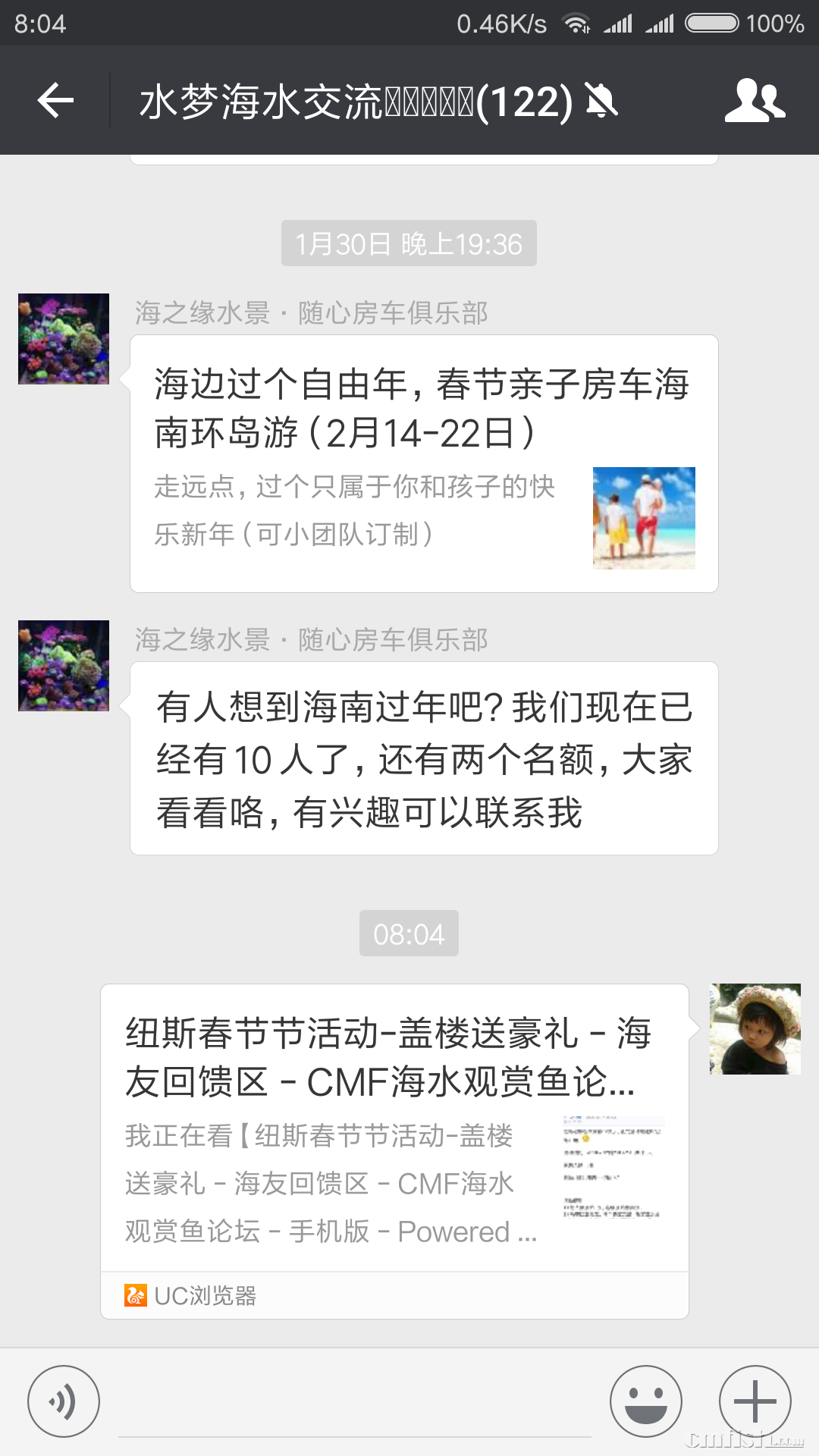
Task: Switch to voice message input
Action: pos(64,1401)
